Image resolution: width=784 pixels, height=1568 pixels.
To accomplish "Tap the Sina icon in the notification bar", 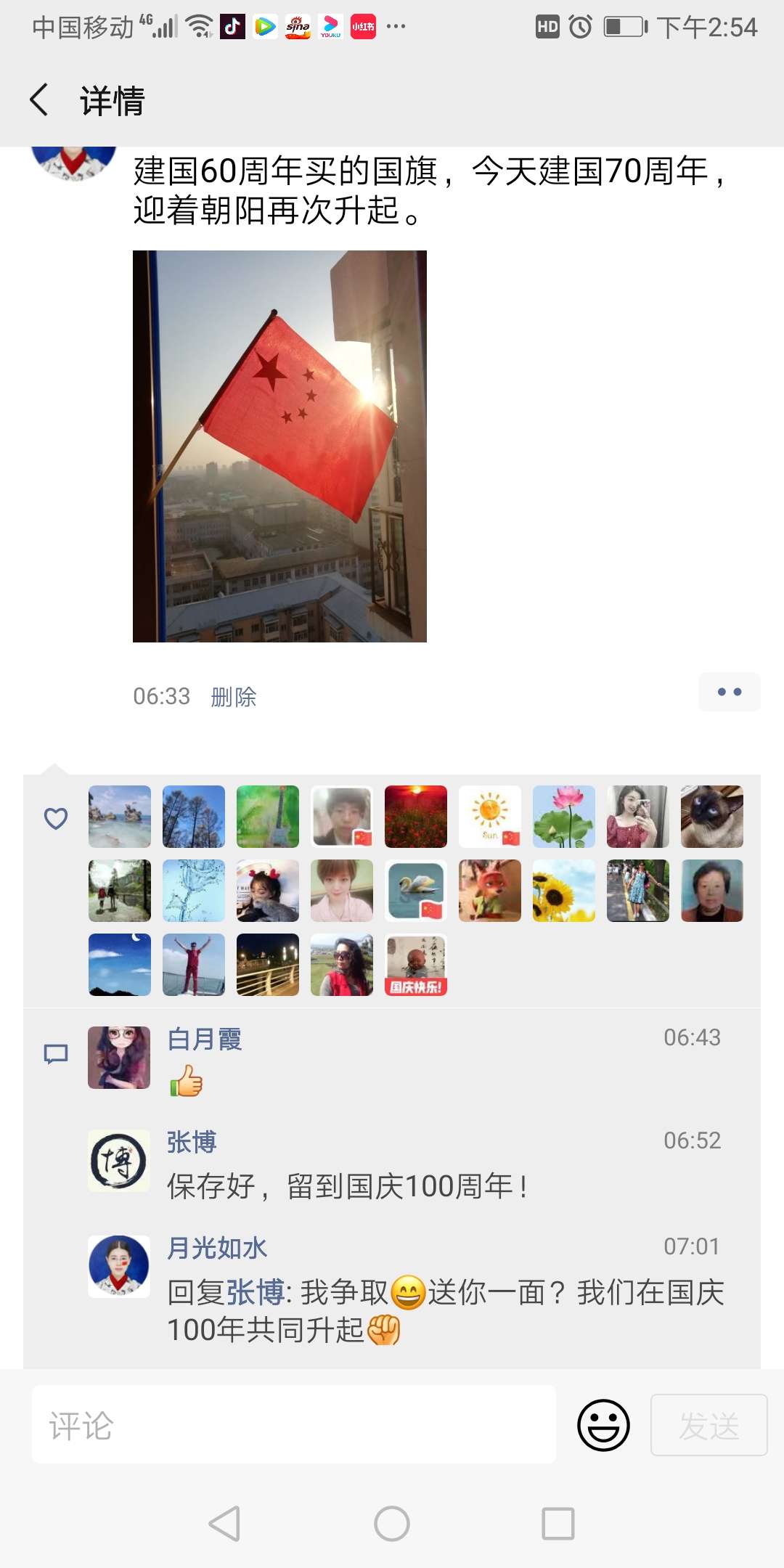I will coord(298,26).
